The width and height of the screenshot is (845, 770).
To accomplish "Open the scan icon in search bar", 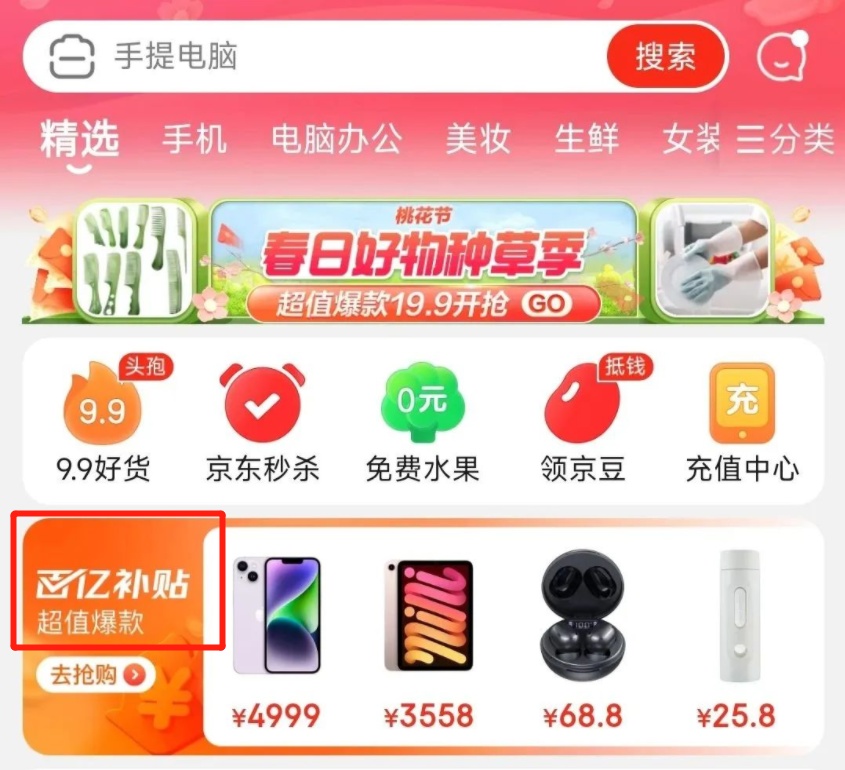I will coord(71,56).
